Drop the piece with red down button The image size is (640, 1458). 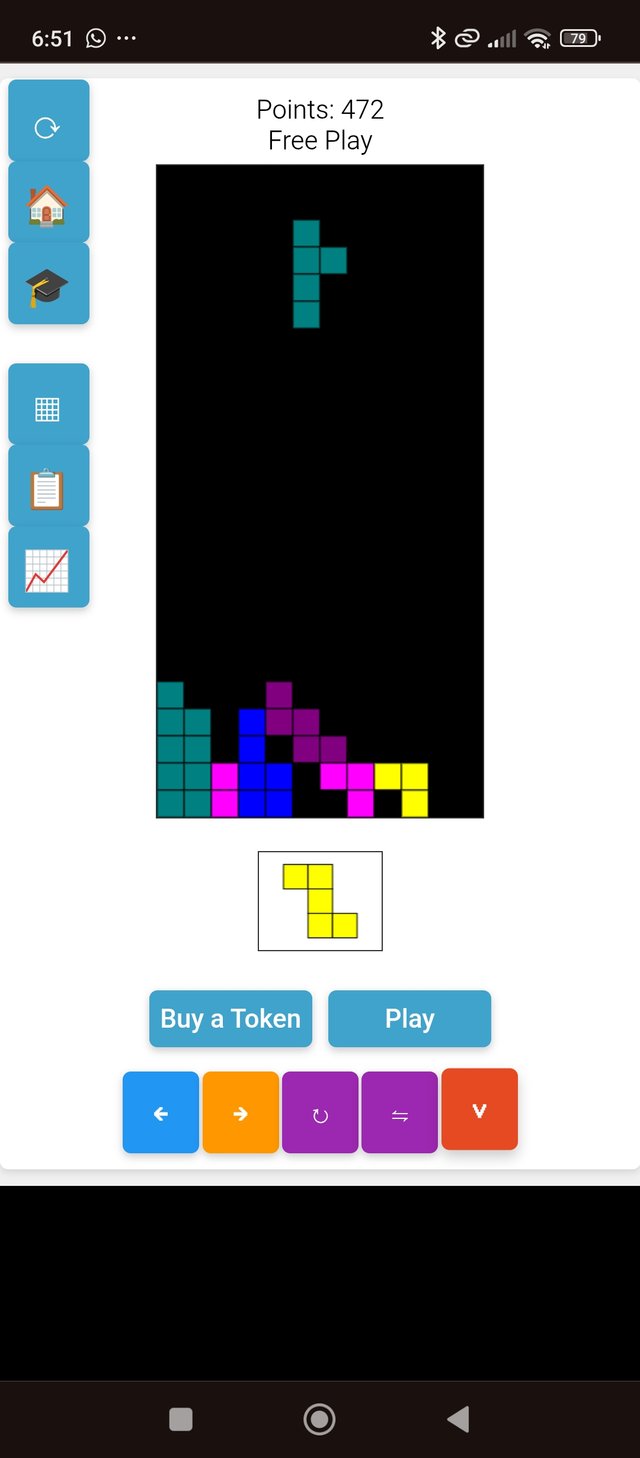point(479,1110)
